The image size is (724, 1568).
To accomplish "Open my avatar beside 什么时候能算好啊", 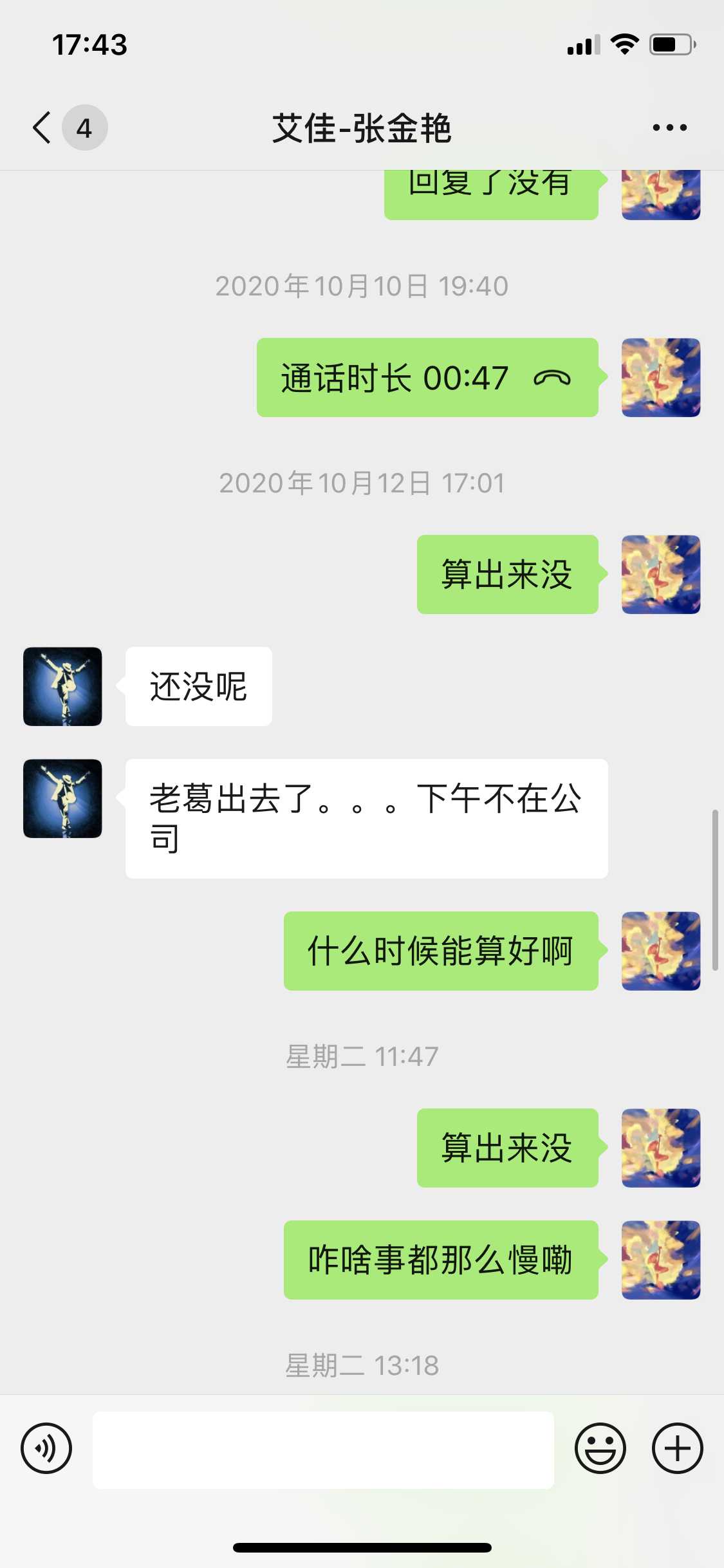I will pos(660,951).
